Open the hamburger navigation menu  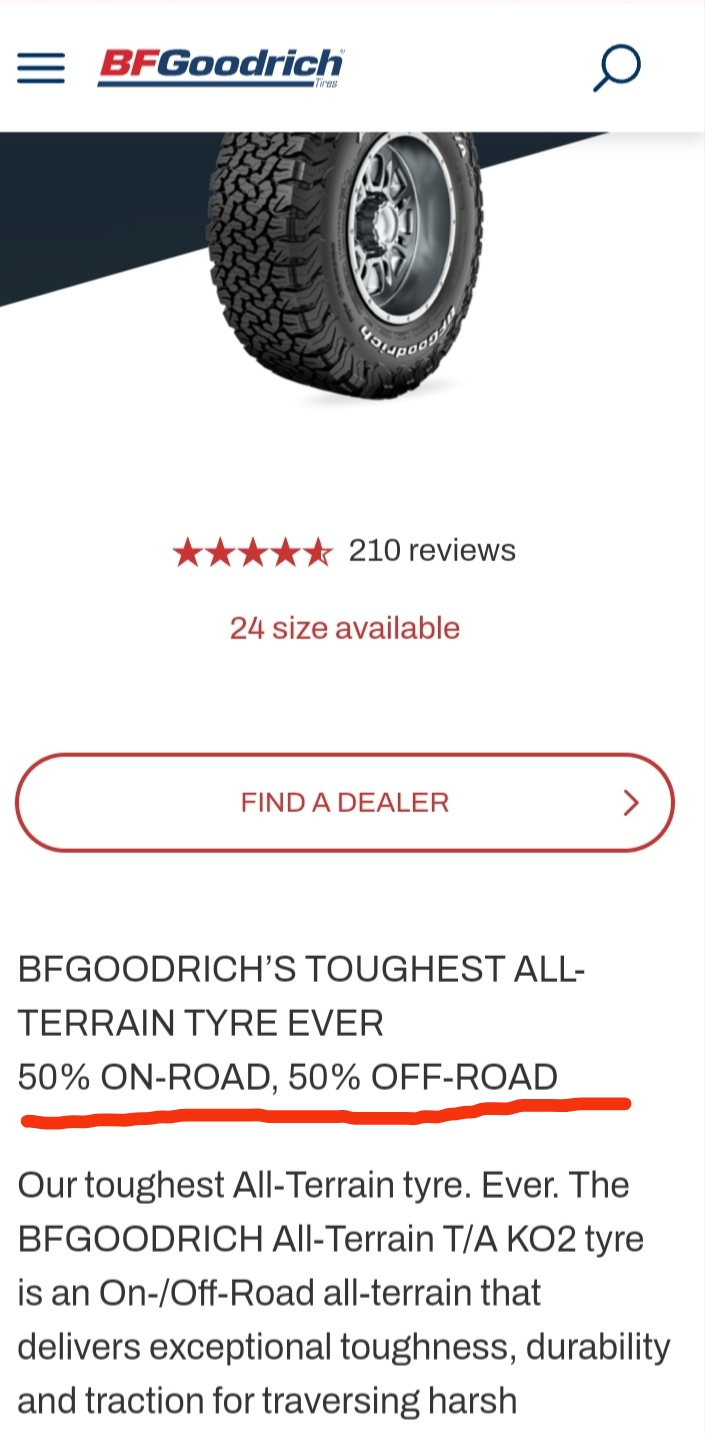point(41,68)
